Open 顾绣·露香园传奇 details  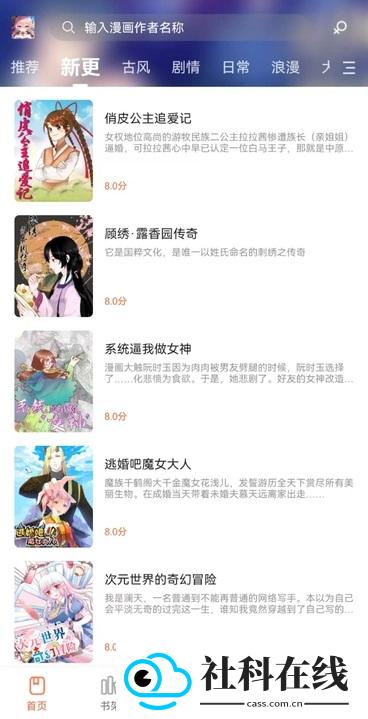(184, 266)
